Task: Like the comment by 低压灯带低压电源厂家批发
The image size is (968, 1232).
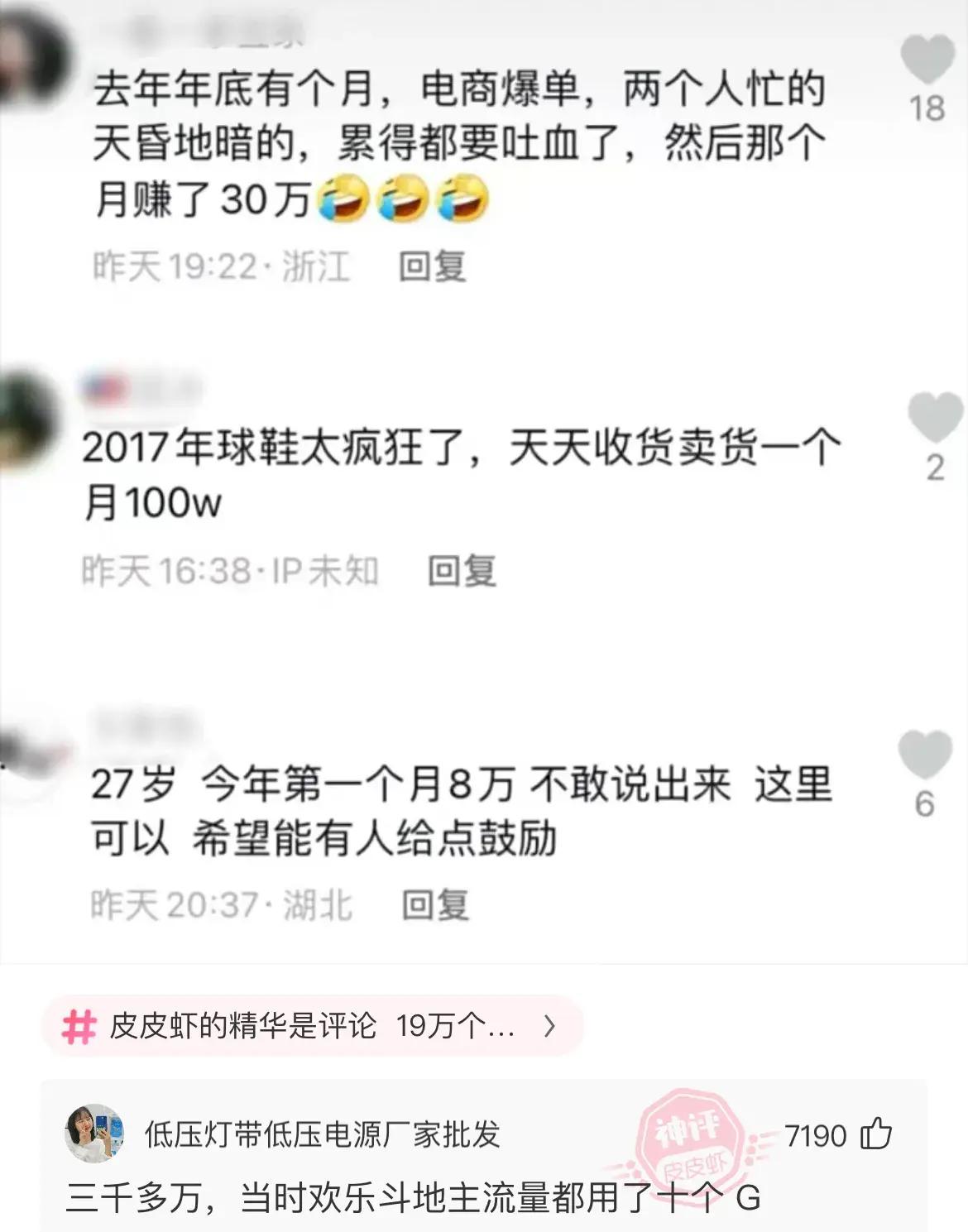Action: [x=876, y=1134]
